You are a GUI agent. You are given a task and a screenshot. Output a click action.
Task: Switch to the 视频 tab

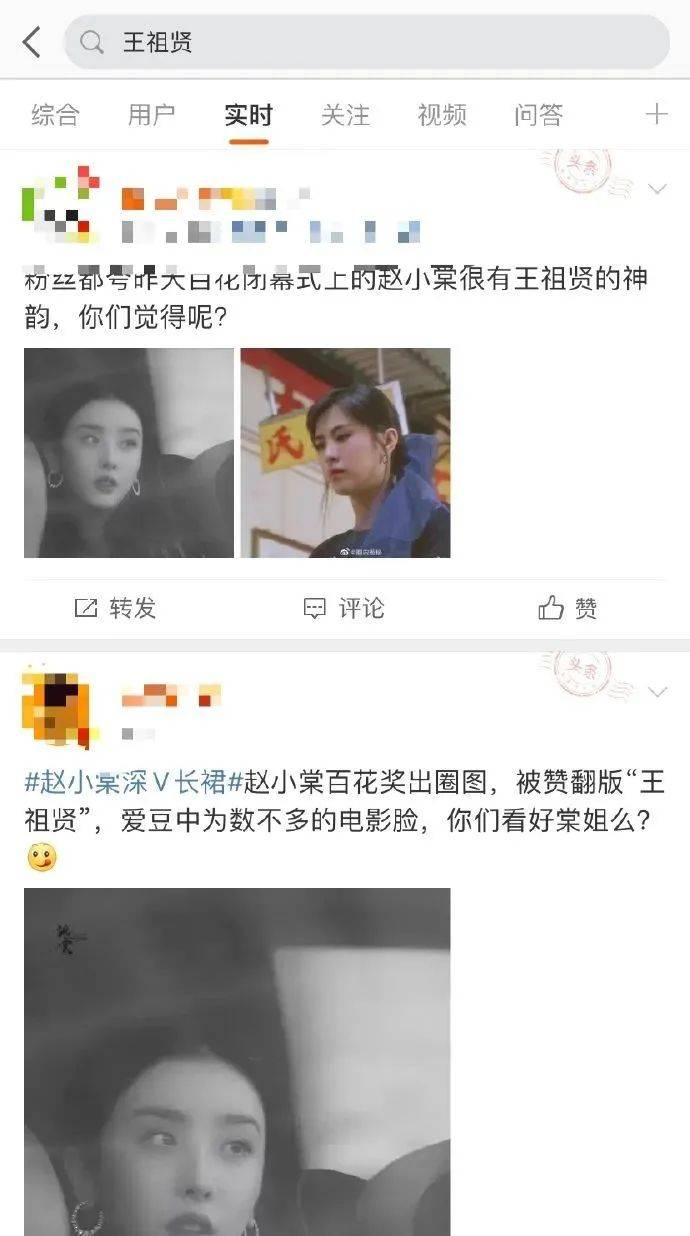(x=442, y=115)
